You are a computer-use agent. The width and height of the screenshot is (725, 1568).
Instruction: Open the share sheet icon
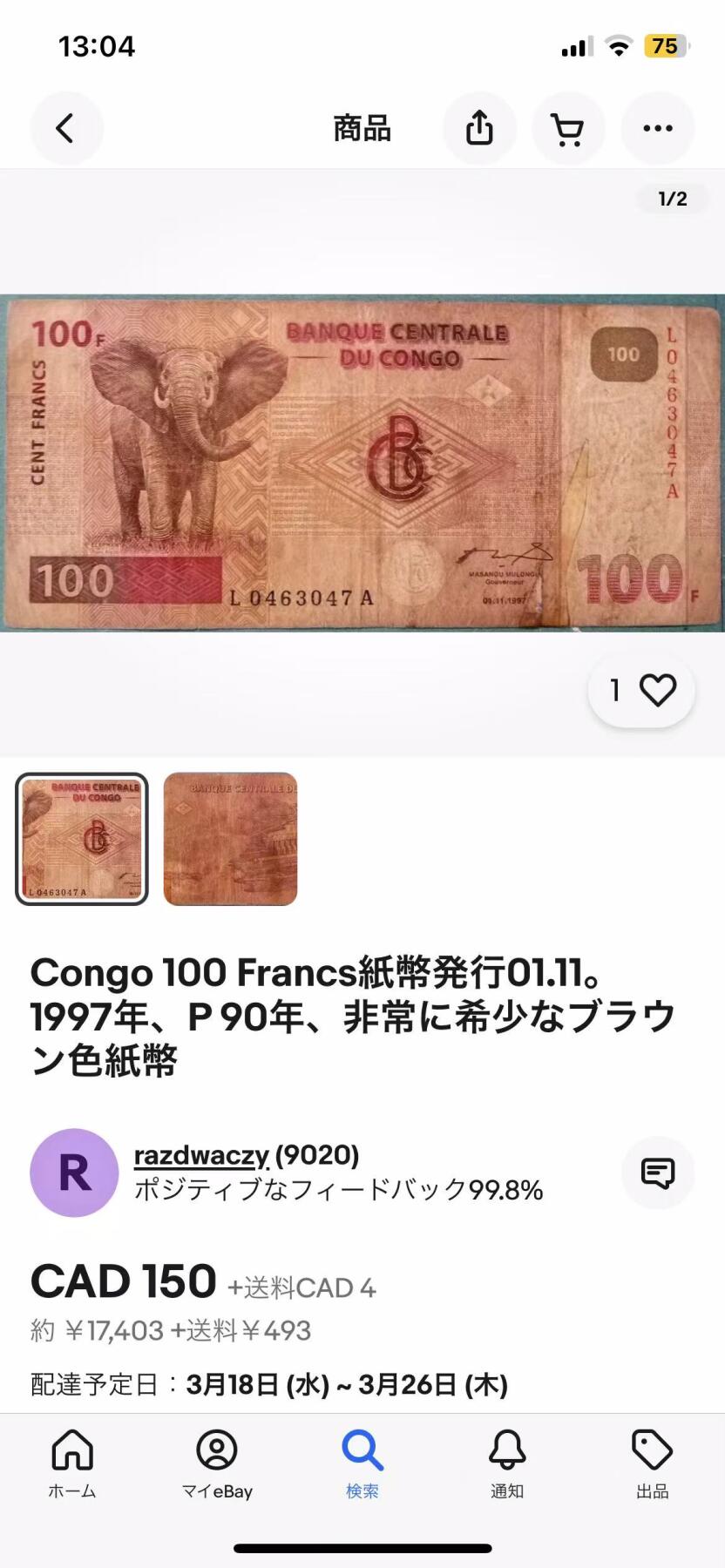pyautogui.click(x=479, y=127)
